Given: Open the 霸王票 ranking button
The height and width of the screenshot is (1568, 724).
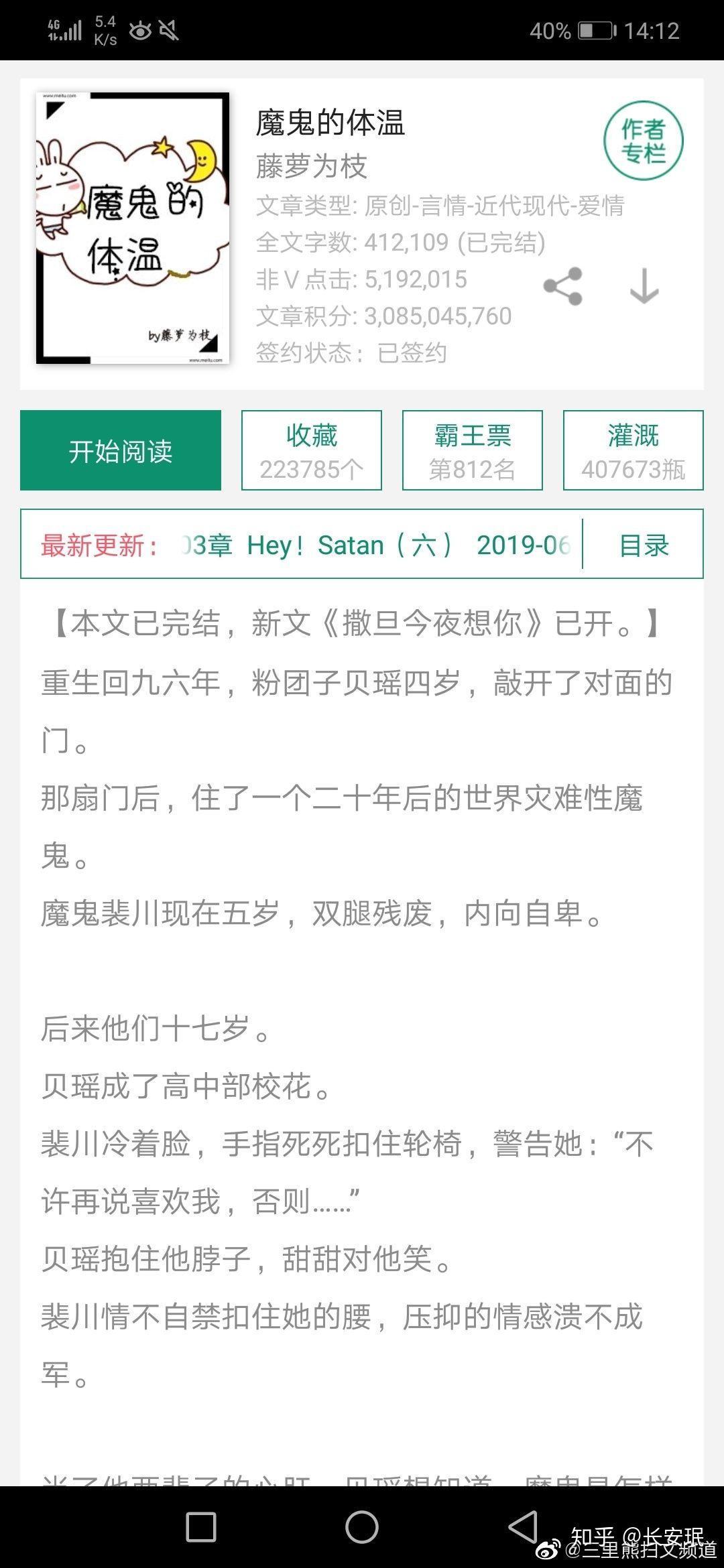Looking at the screenshot, I should (473, 450).
